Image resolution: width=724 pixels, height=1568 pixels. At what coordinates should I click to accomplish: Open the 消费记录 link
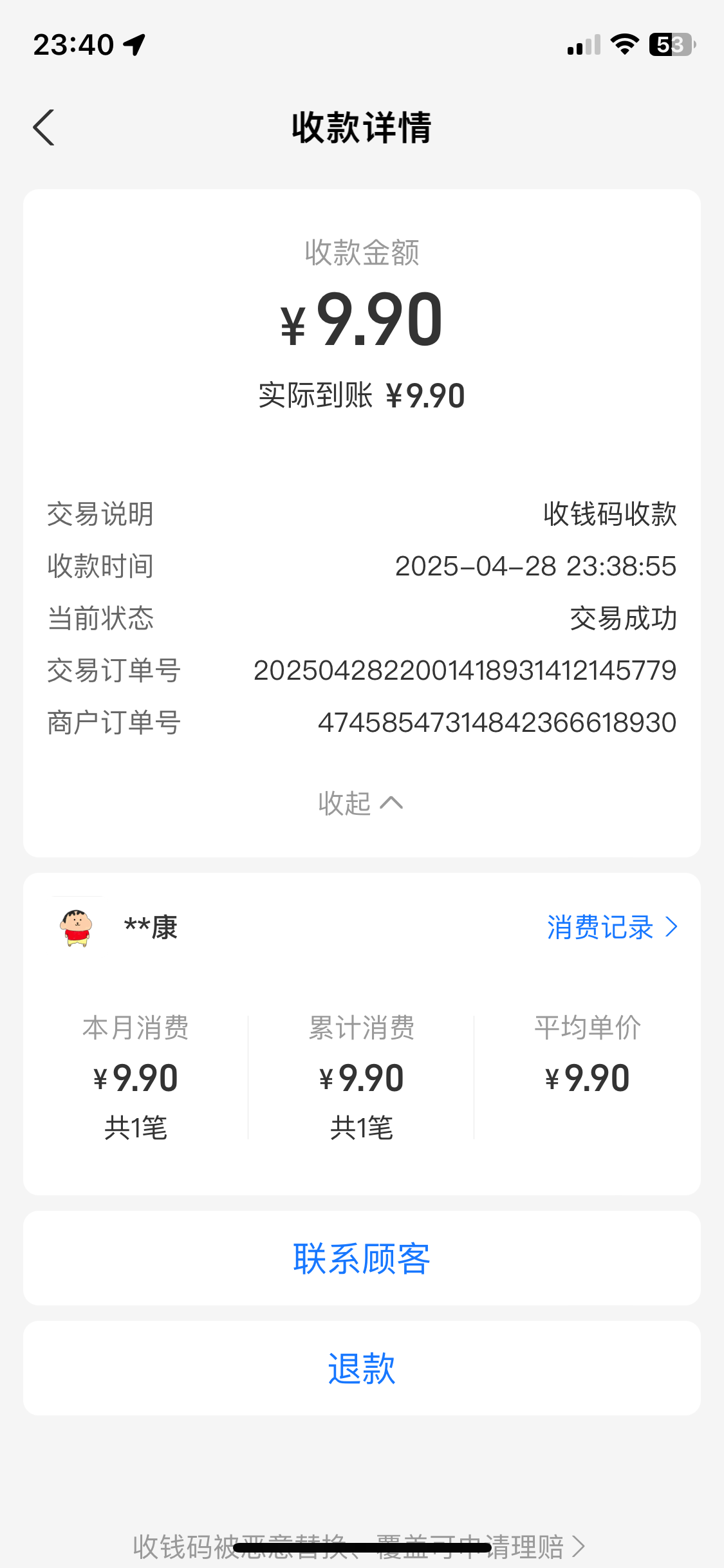[611, 928]
